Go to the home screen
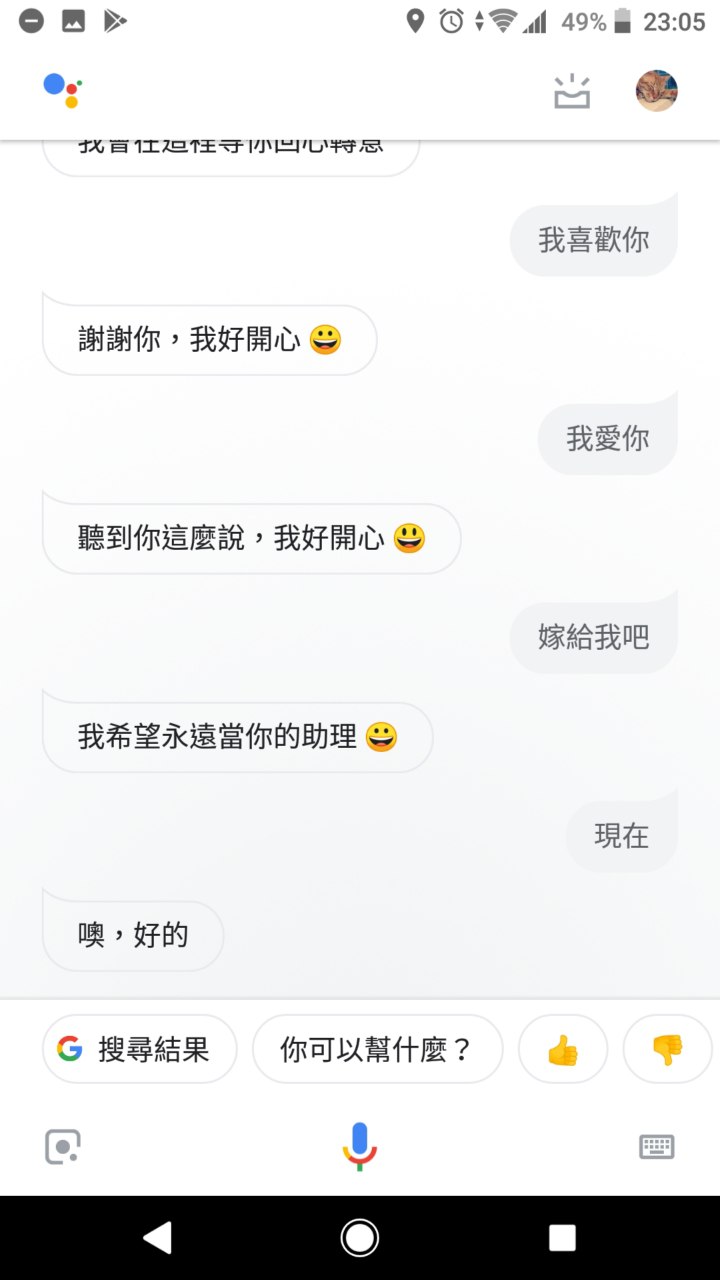 click(x=360, y=1238)
